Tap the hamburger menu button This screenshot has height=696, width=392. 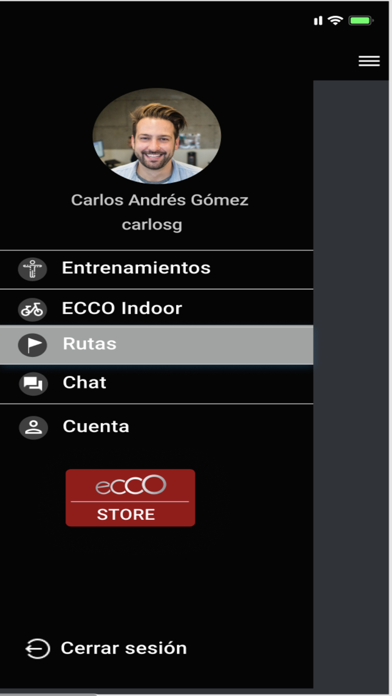pos(369,61)
